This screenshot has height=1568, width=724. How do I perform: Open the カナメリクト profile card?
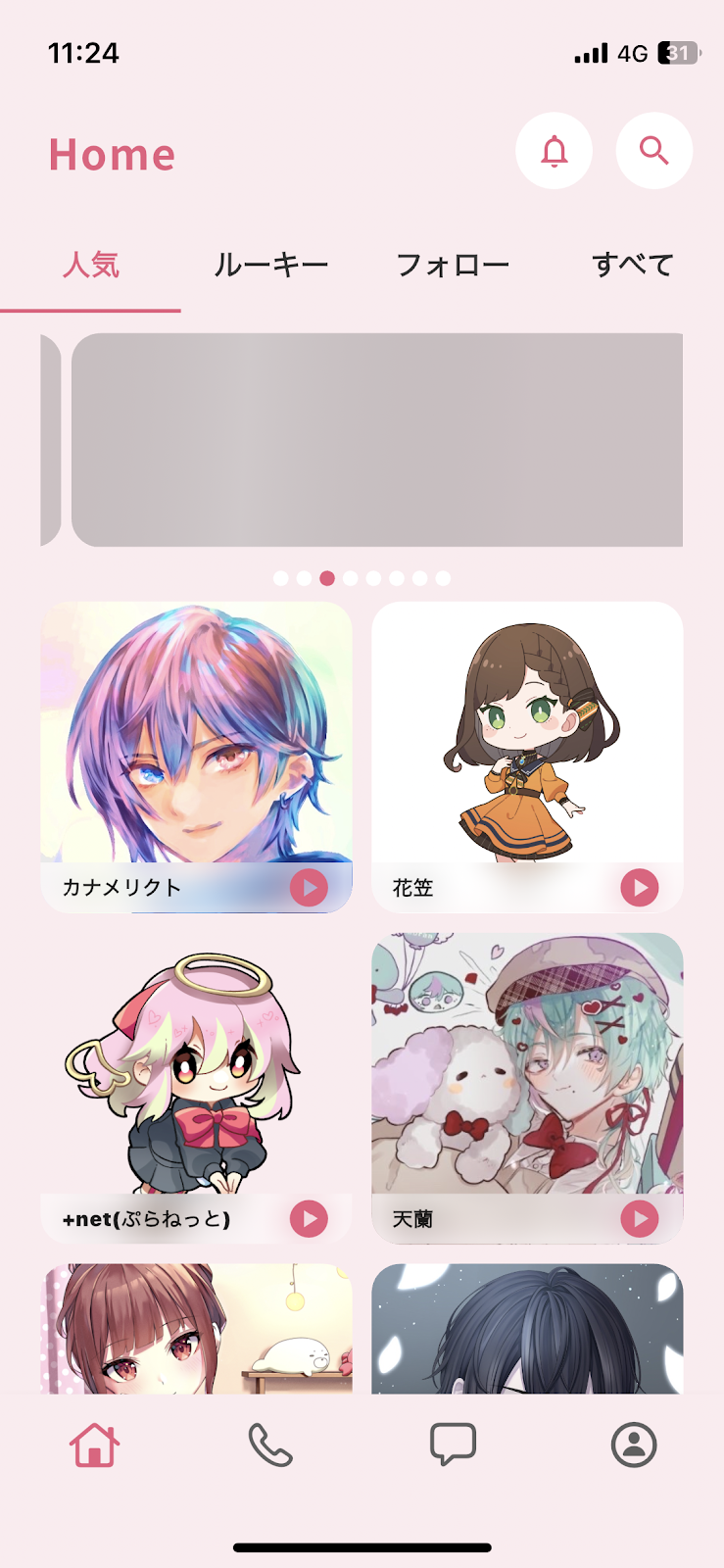(x=196, y=735)
